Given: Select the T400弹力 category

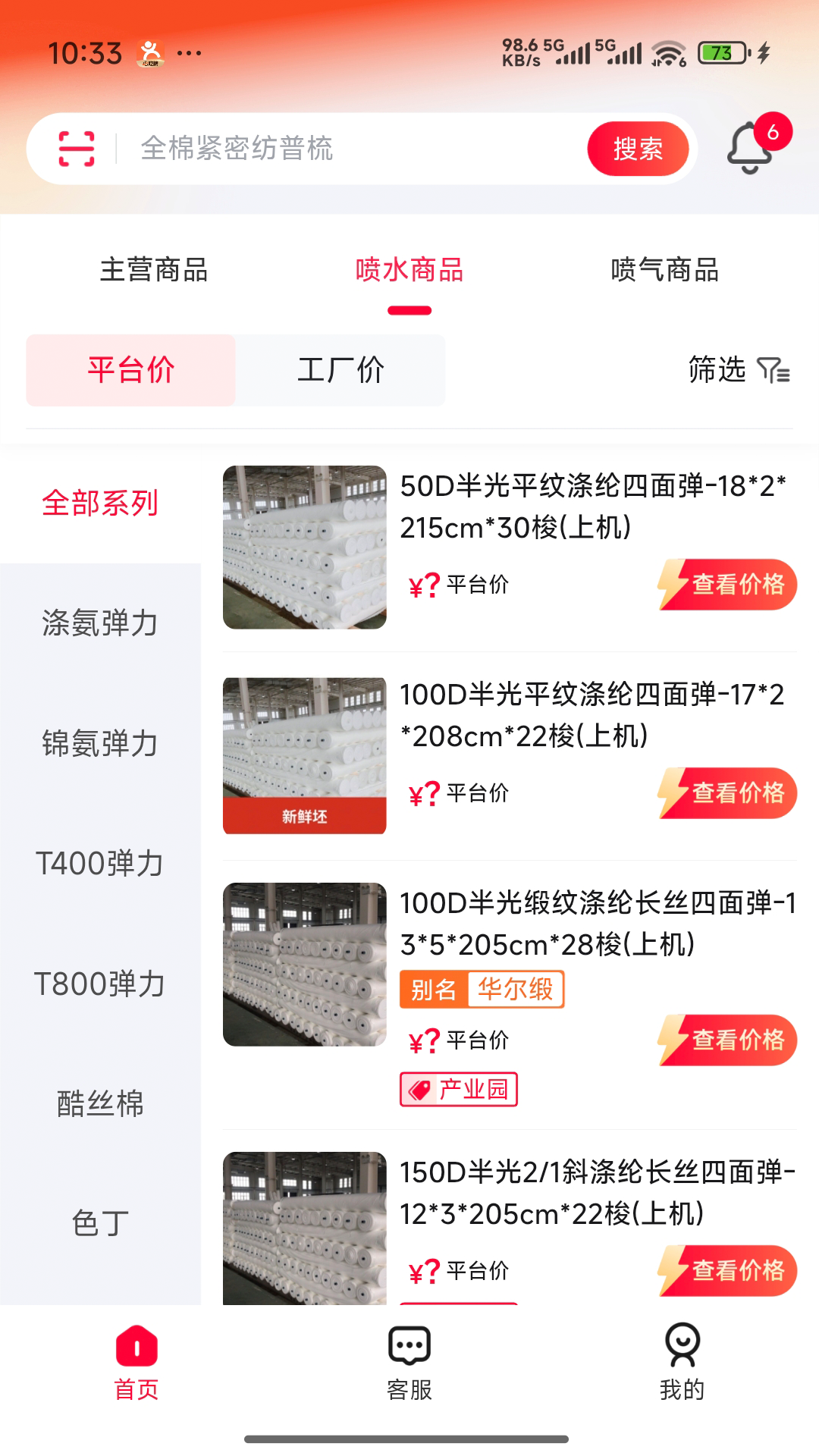Looking at the screenshot, I should coord(100,864).
